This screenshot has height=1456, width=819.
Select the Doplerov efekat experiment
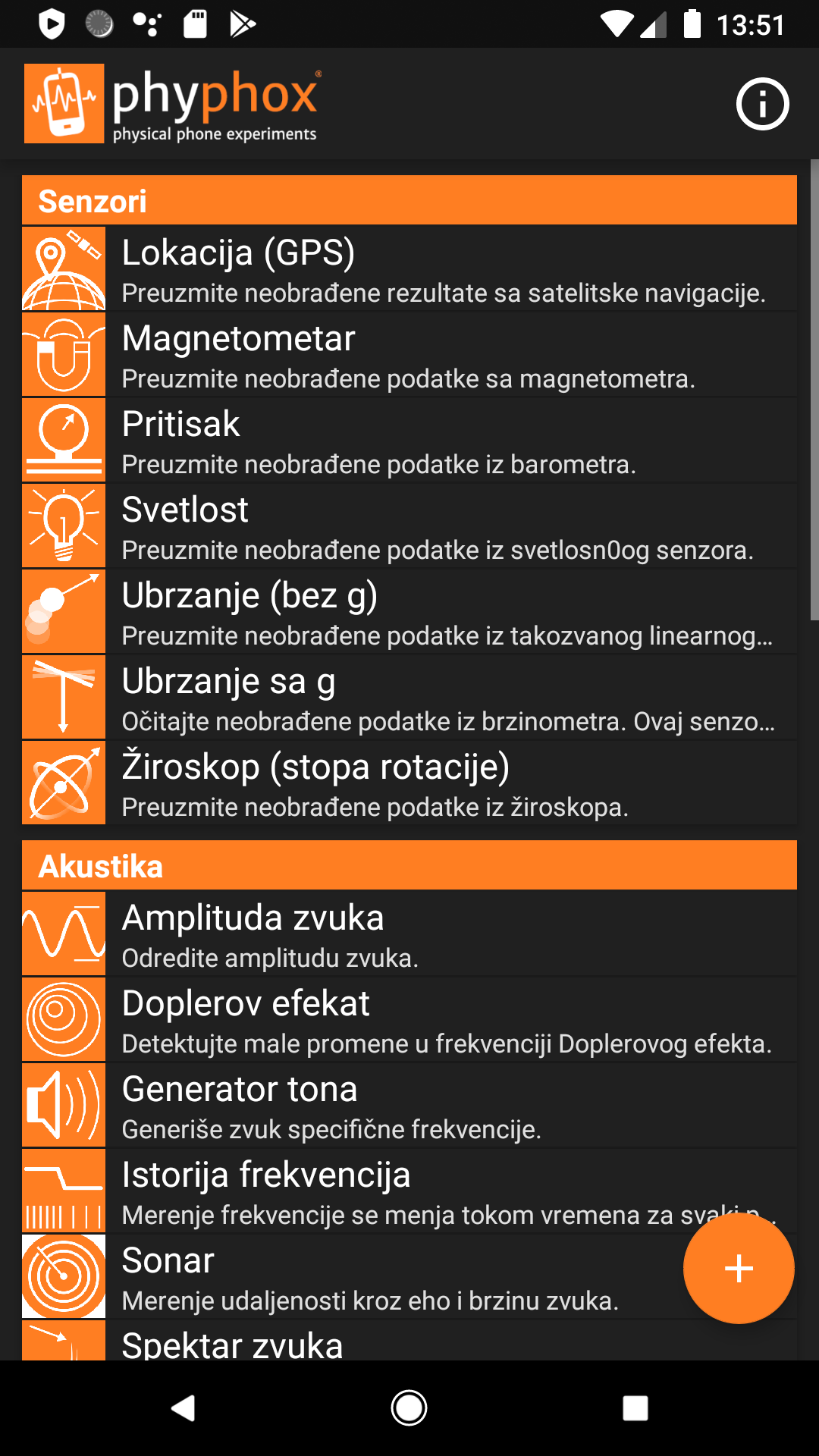tap(409, 1020)
